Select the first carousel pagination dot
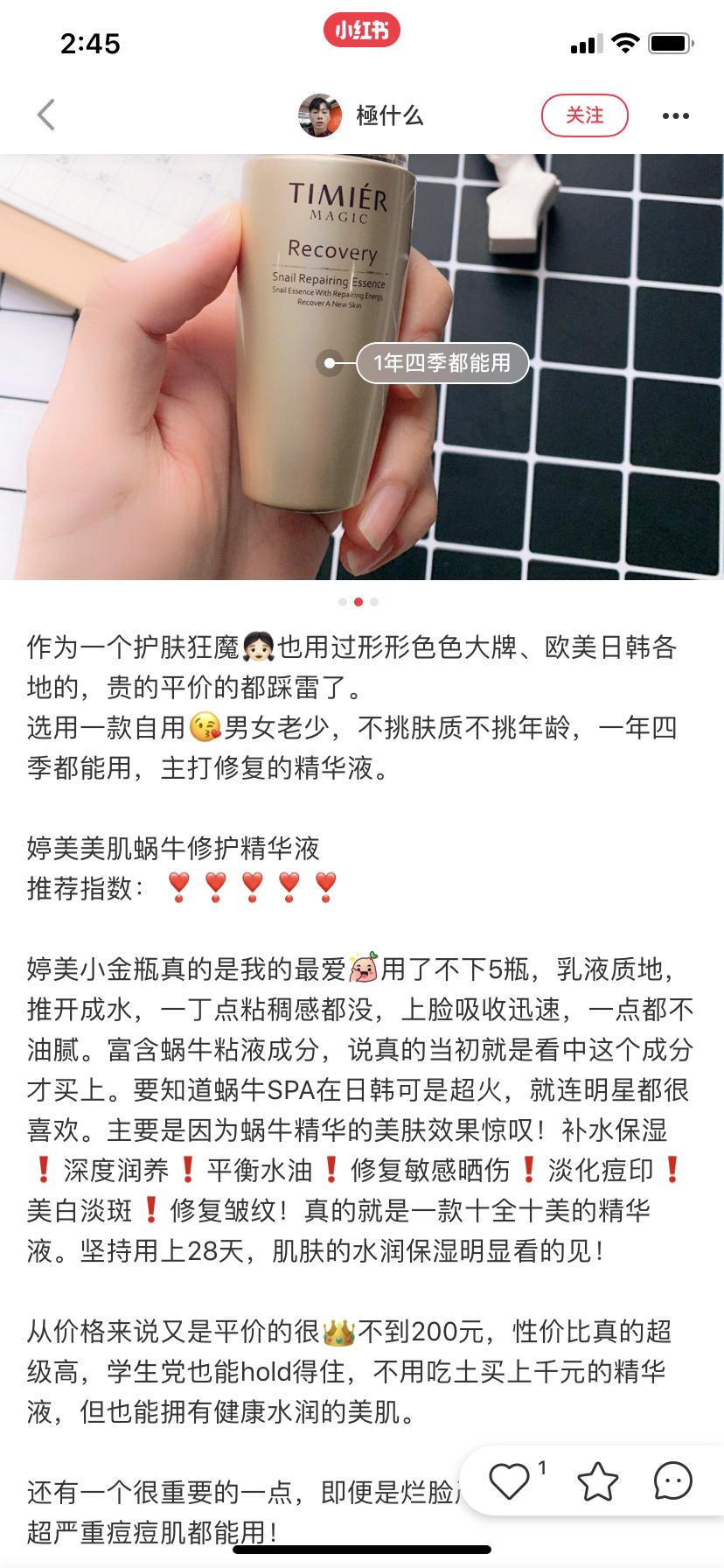This screenshot has height=1568, width=724. (343, 602)
